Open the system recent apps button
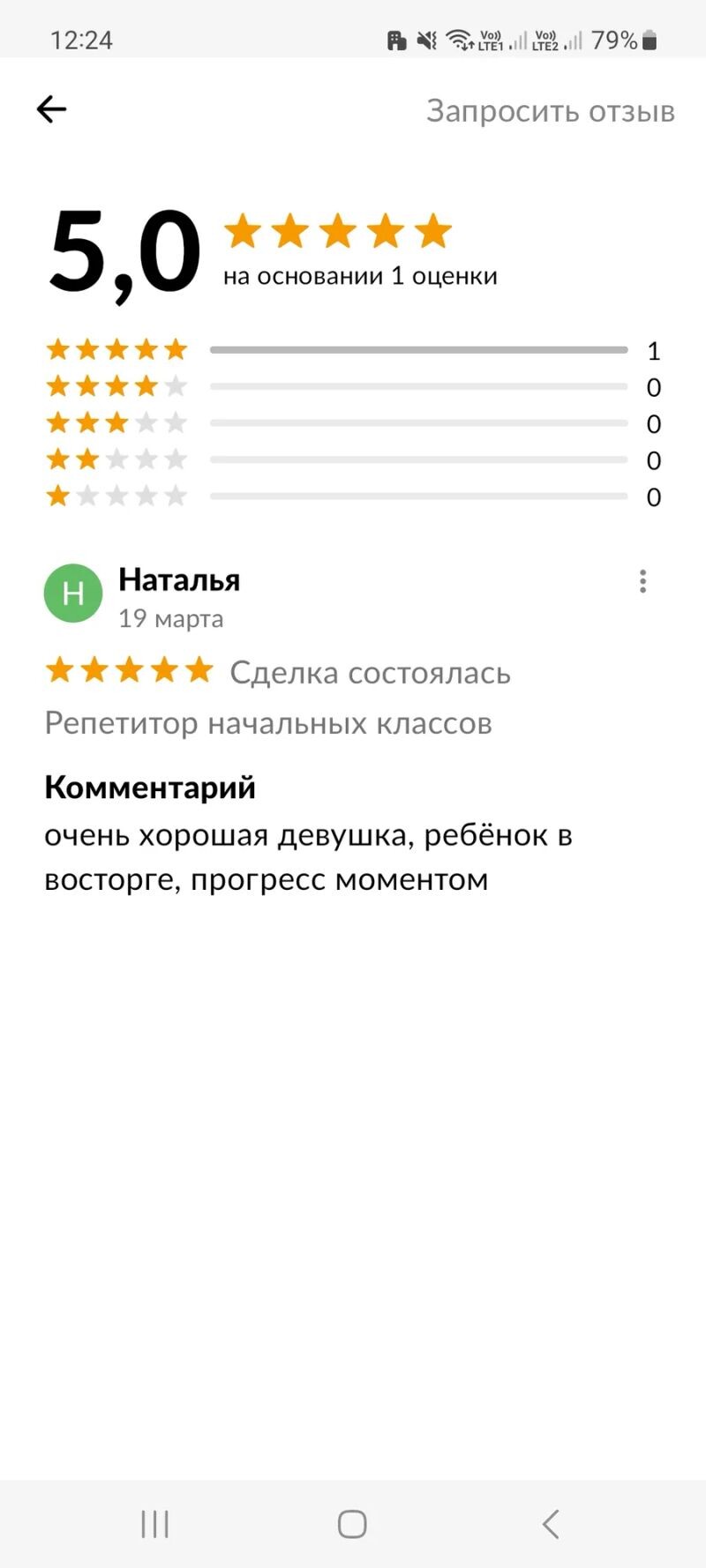 coord(154,1523)
